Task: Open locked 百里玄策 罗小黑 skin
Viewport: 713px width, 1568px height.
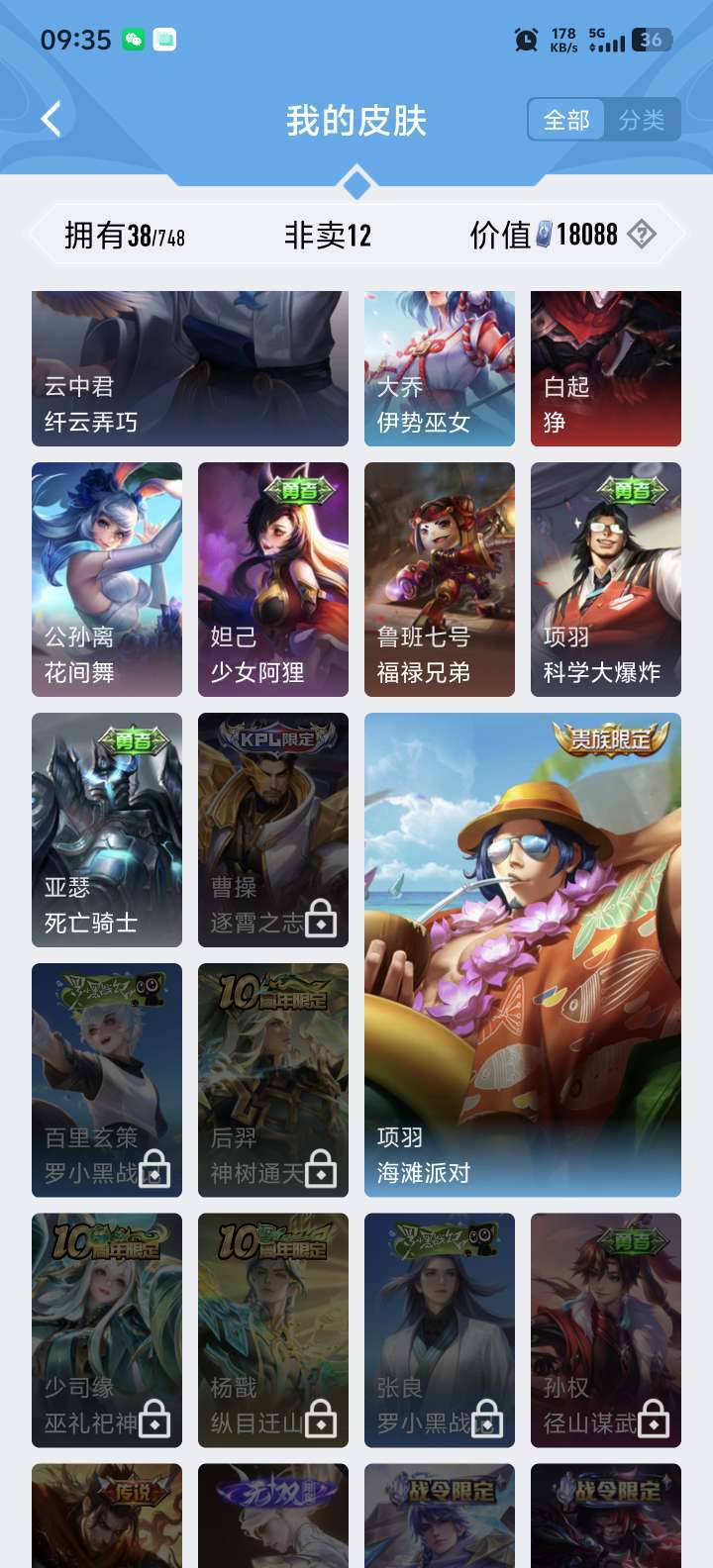Action: [107, 1080]
